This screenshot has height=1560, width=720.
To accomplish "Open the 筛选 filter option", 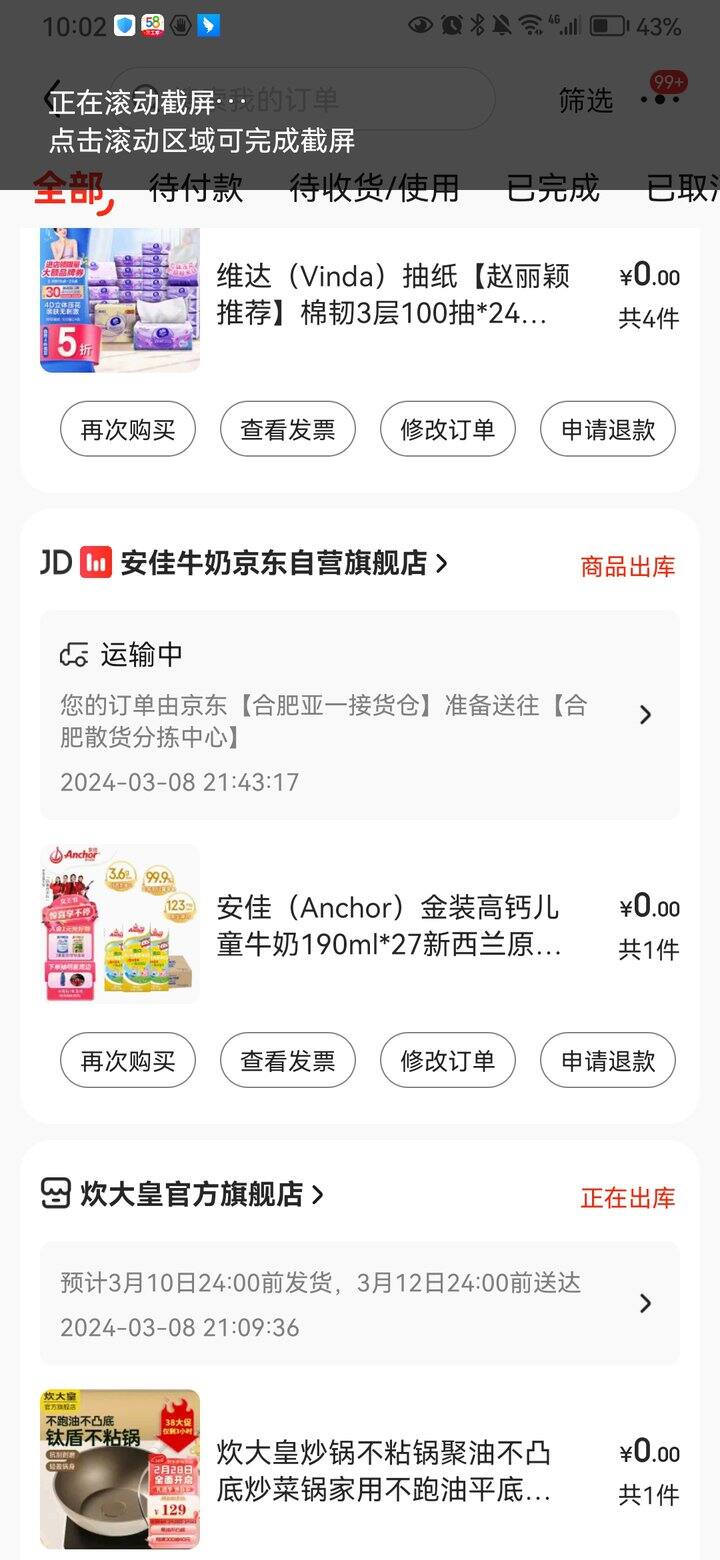I will [x=585, y=99].
